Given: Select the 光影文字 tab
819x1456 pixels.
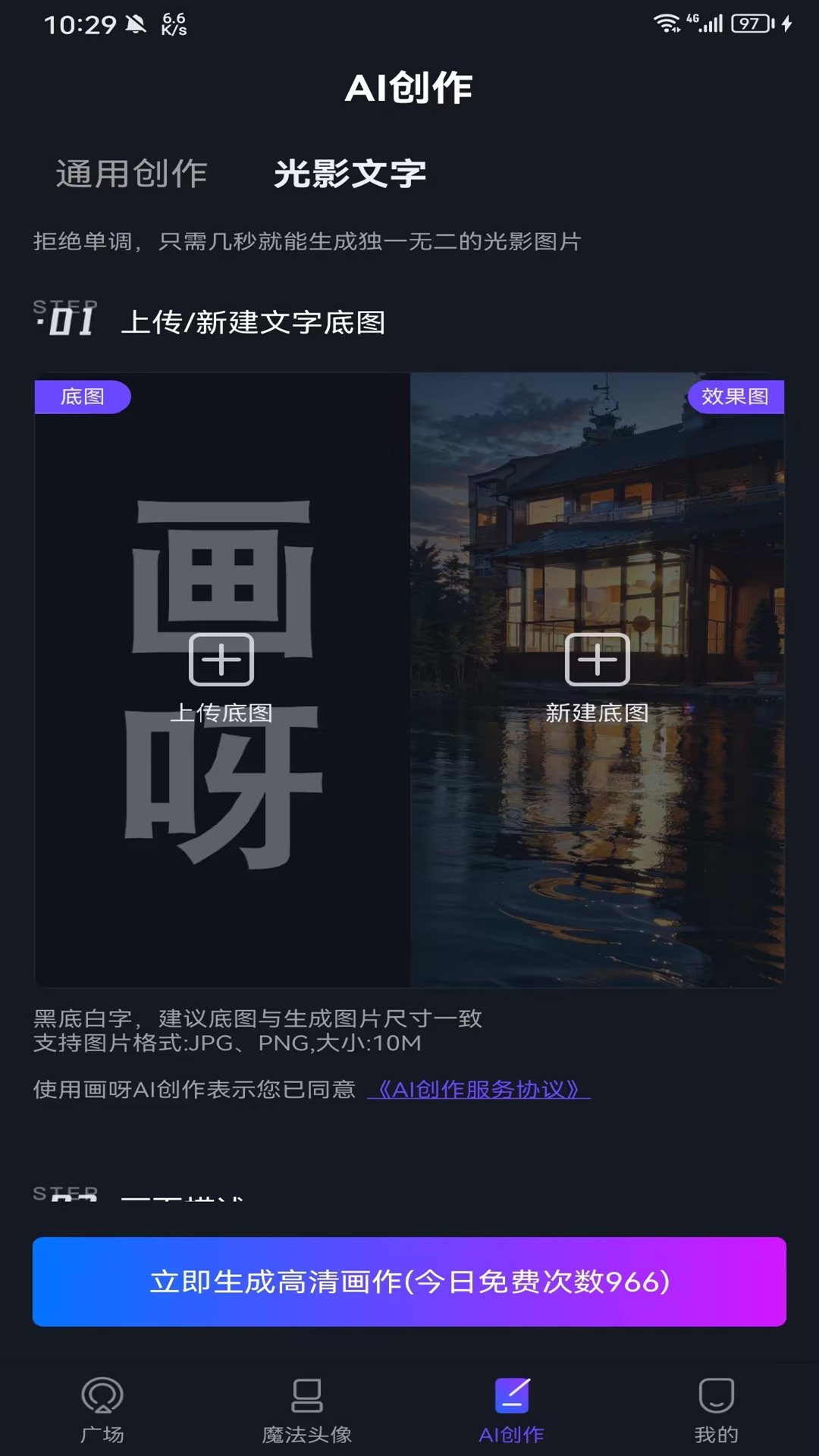Looking at the screenshot, I should 350,174.
